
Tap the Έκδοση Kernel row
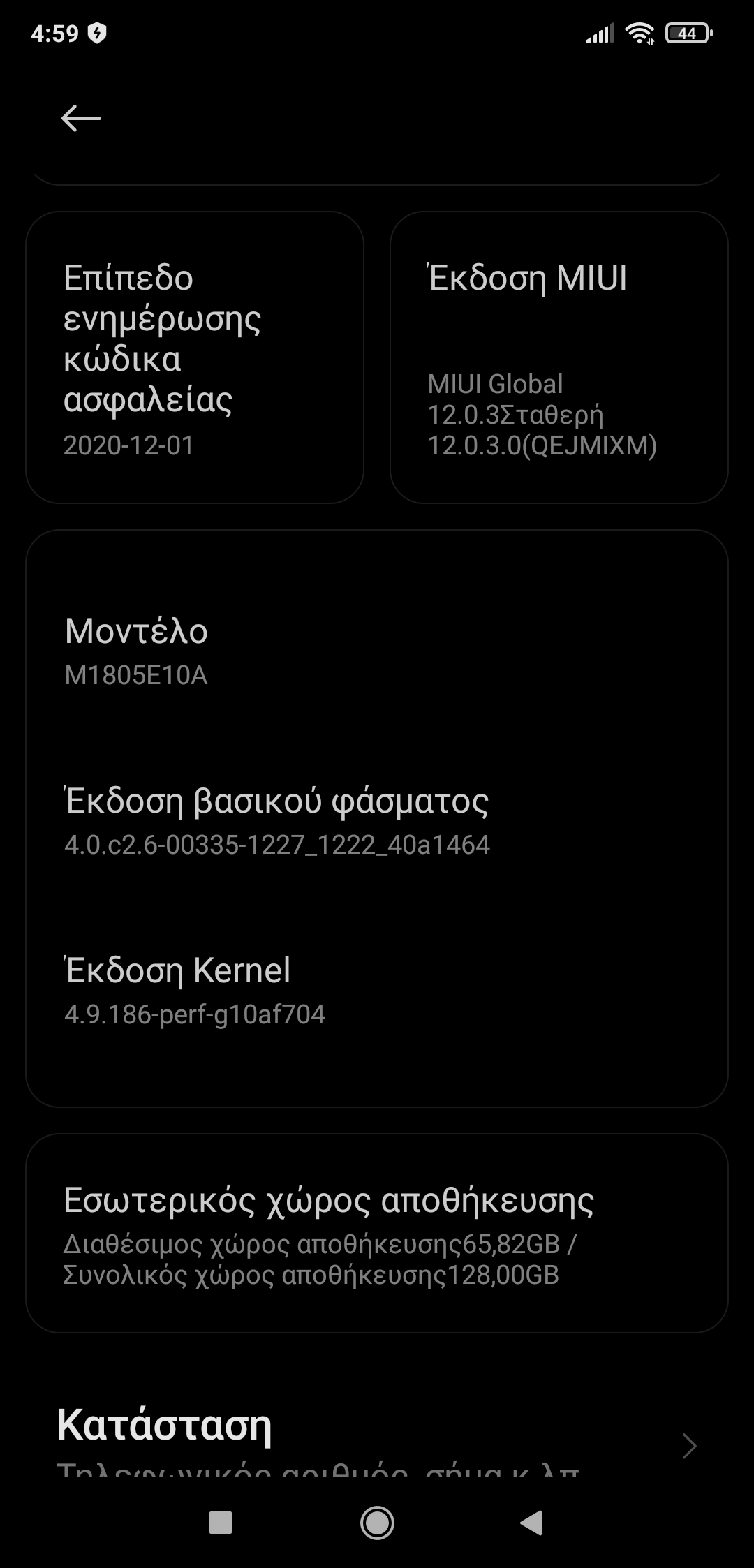[377, 990]
